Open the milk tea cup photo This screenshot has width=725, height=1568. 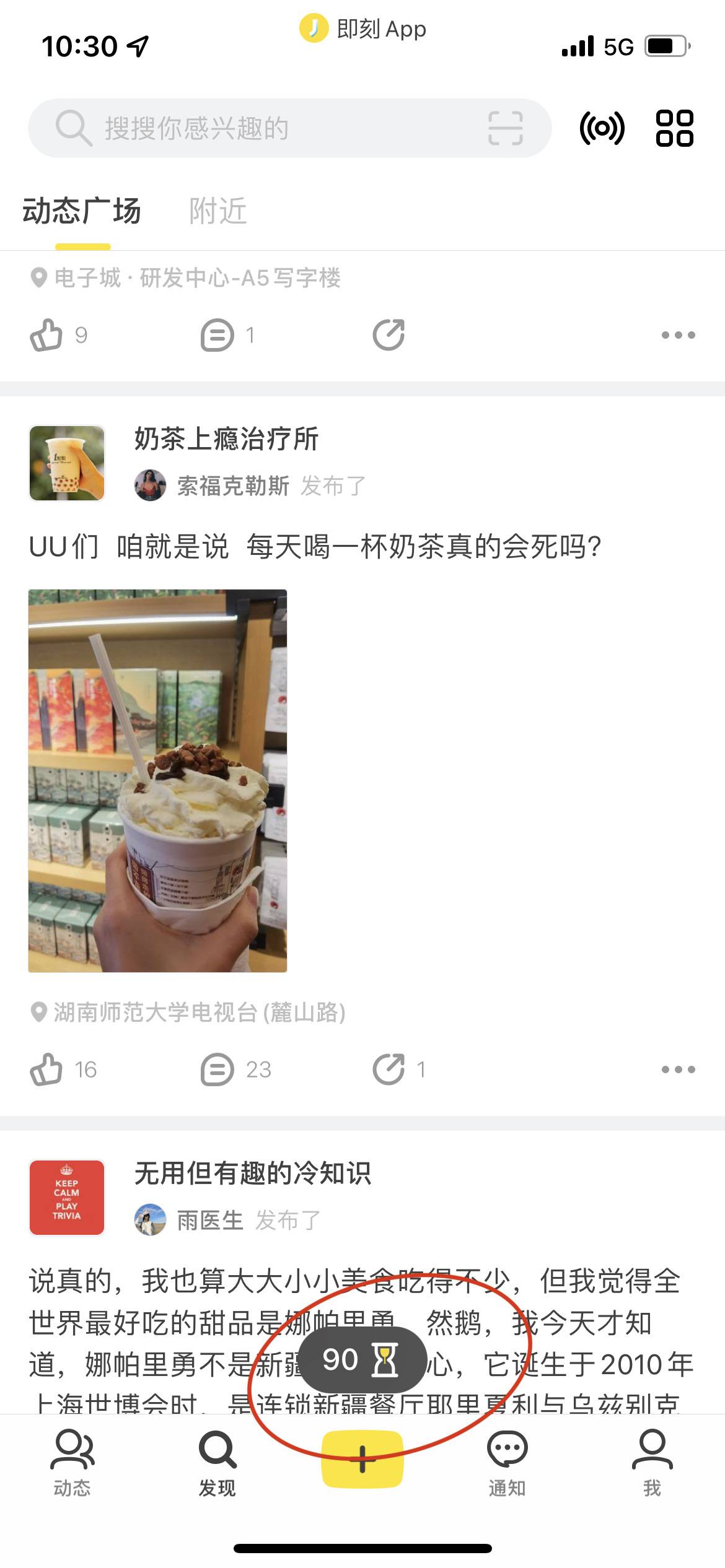pyautogui.click(x=157, y=780)
